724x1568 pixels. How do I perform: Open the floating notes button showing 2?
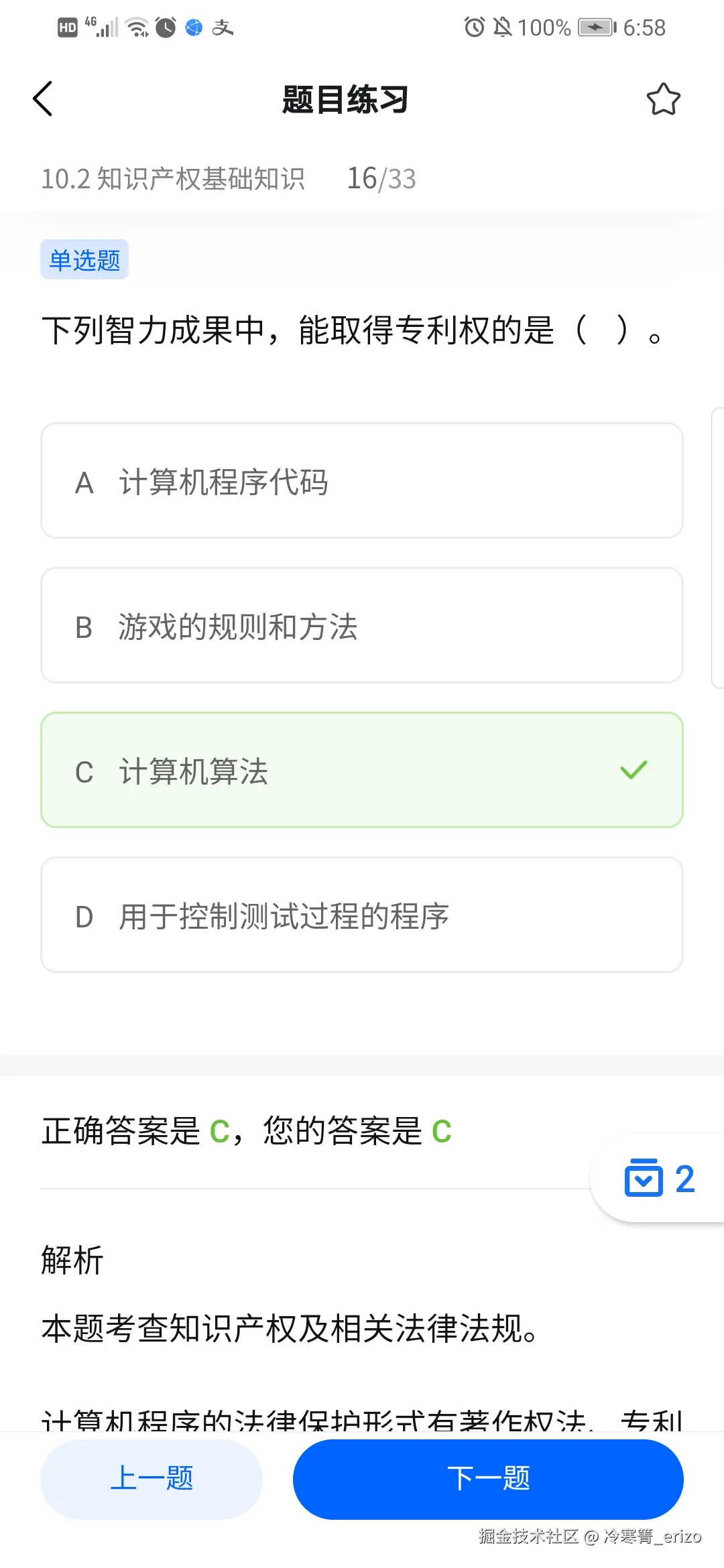point(659,1179)
